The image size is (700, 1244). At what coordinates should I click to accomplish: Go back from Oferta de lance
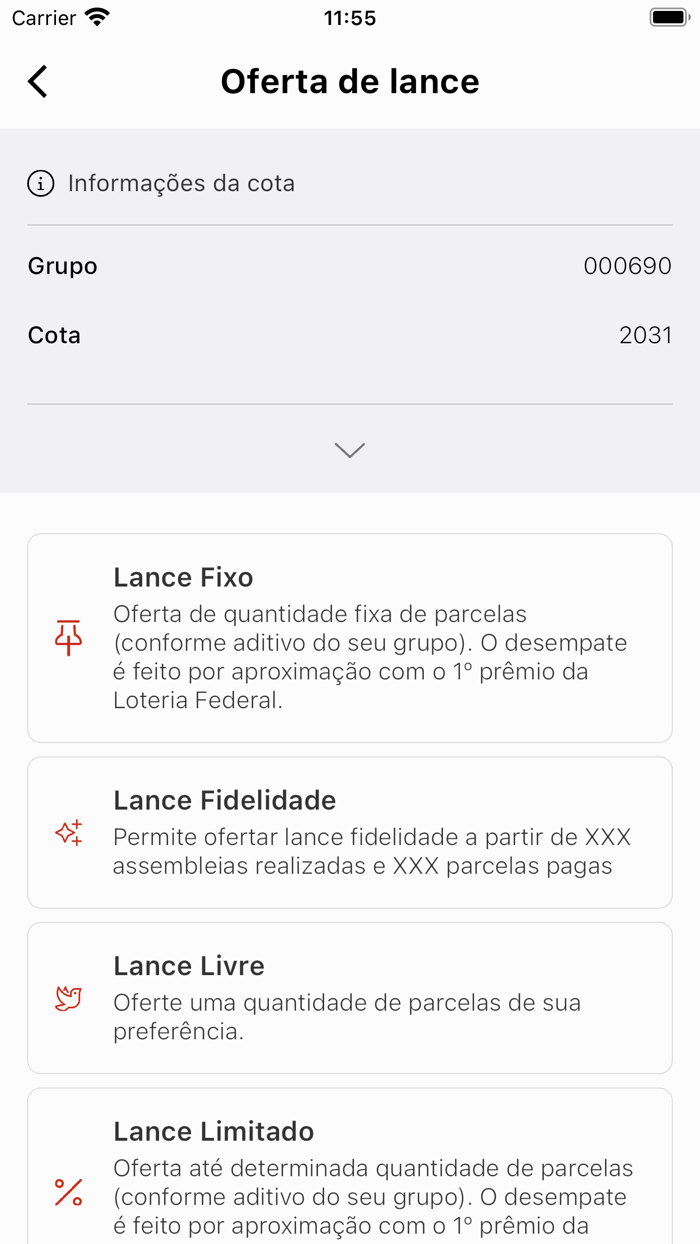tap(38, 81)
